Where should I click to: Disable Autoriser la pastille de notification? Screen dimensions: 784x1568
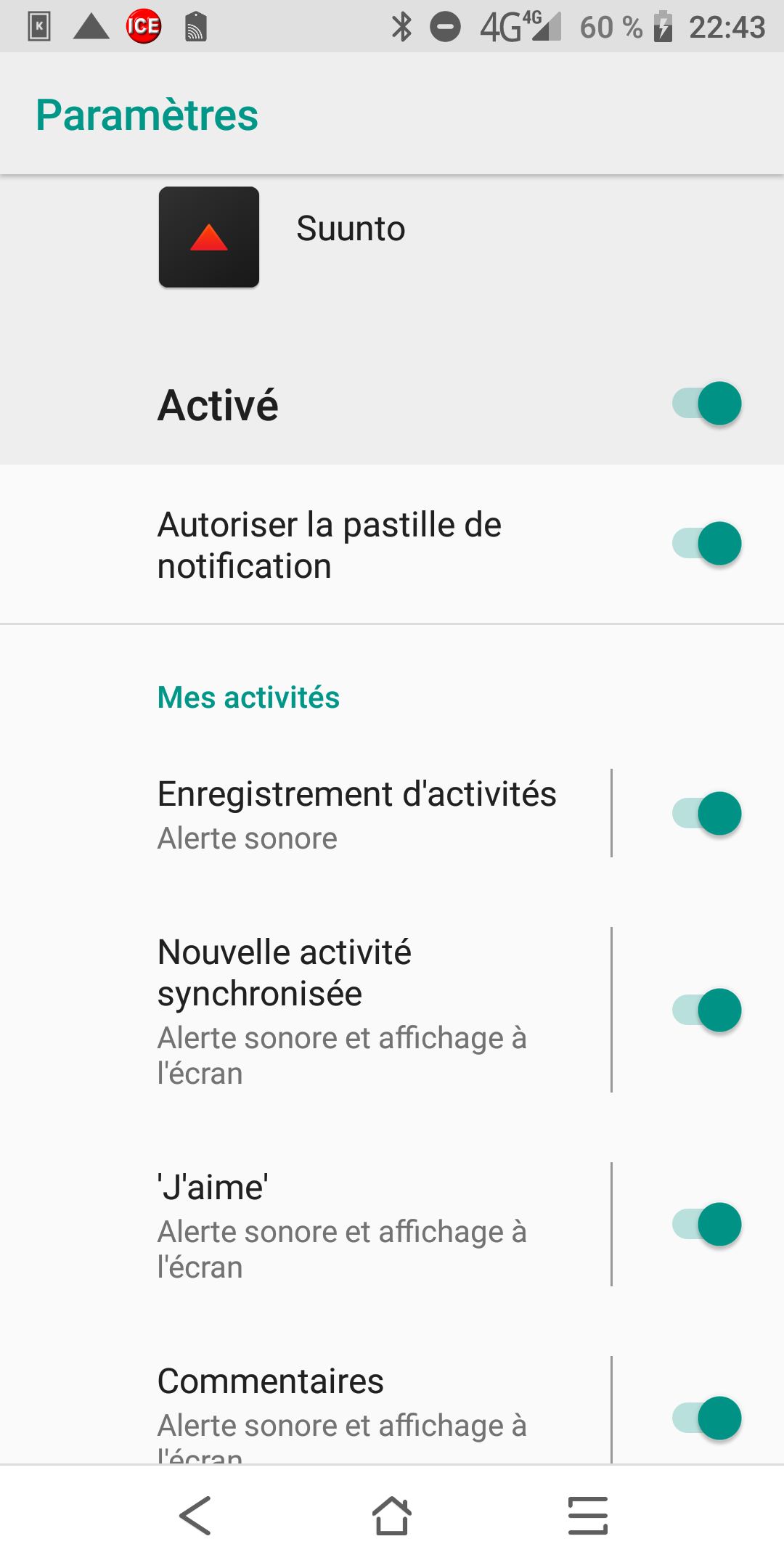click(x=706, y=544)
